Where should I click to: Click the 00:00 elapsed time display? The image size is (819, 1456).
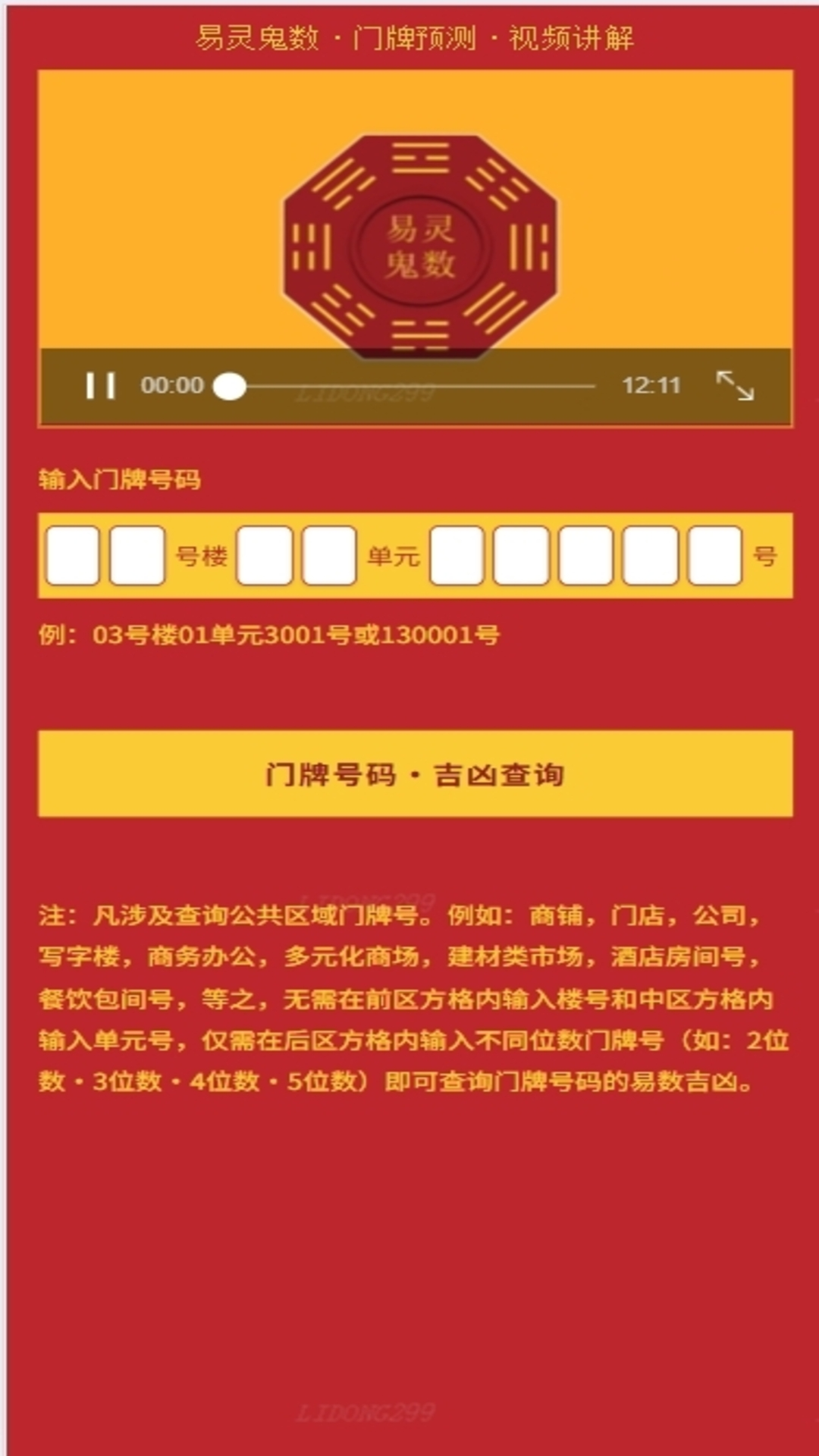click(x=173, y=386)
